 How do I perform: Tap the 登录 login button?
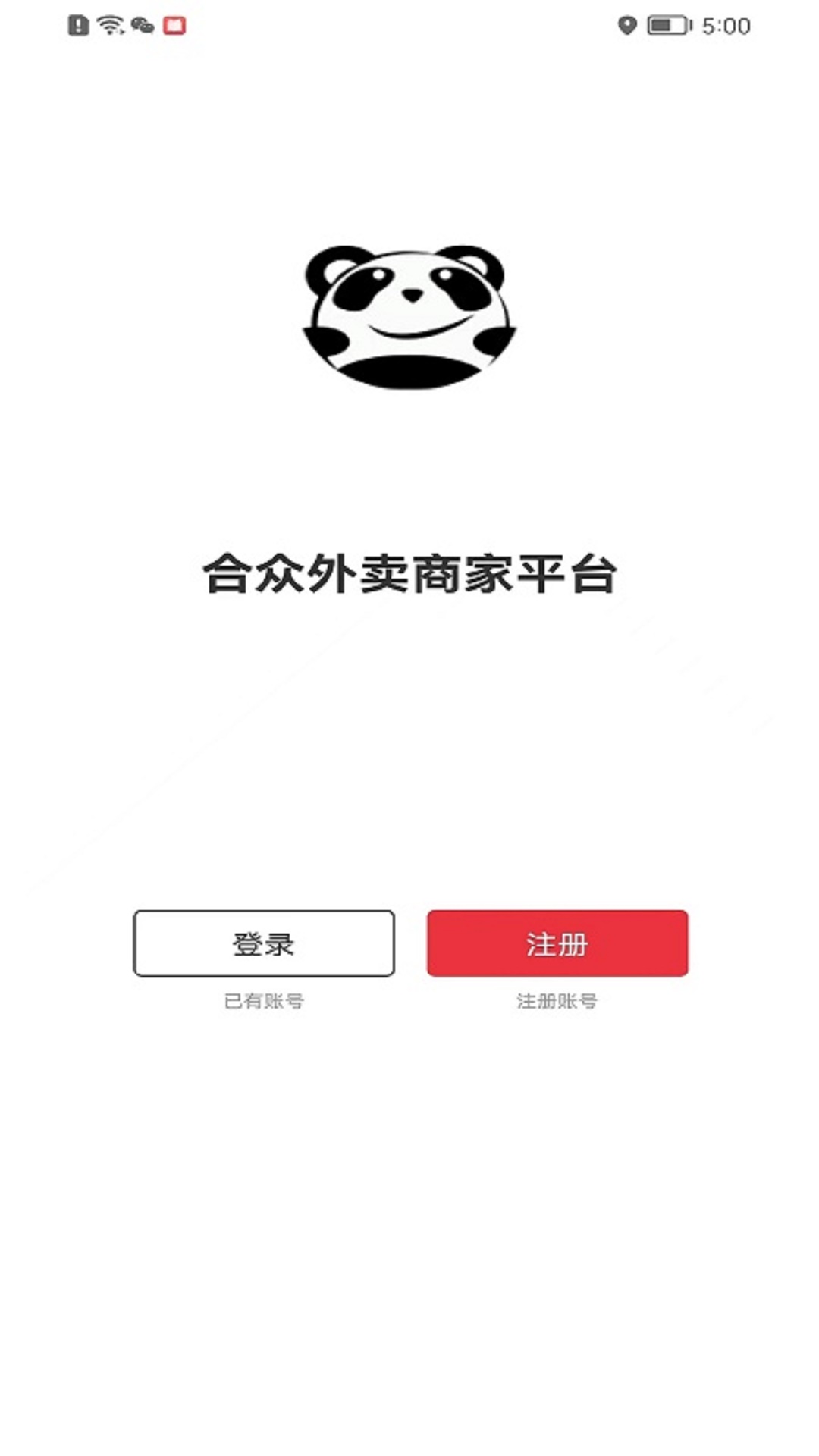coord(264,943)
